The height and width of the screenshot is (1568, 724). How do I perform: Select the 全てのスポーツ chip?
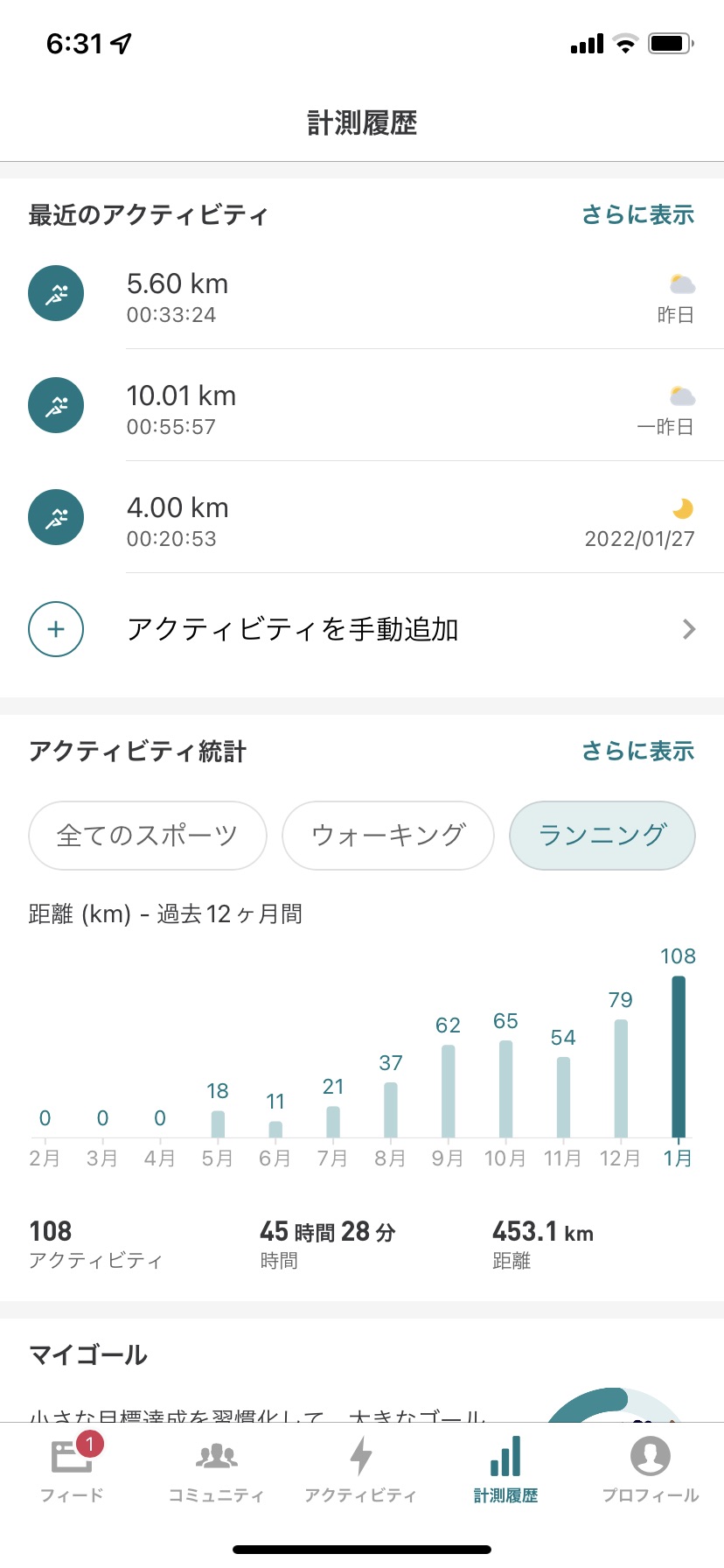(x=148, y=836)
